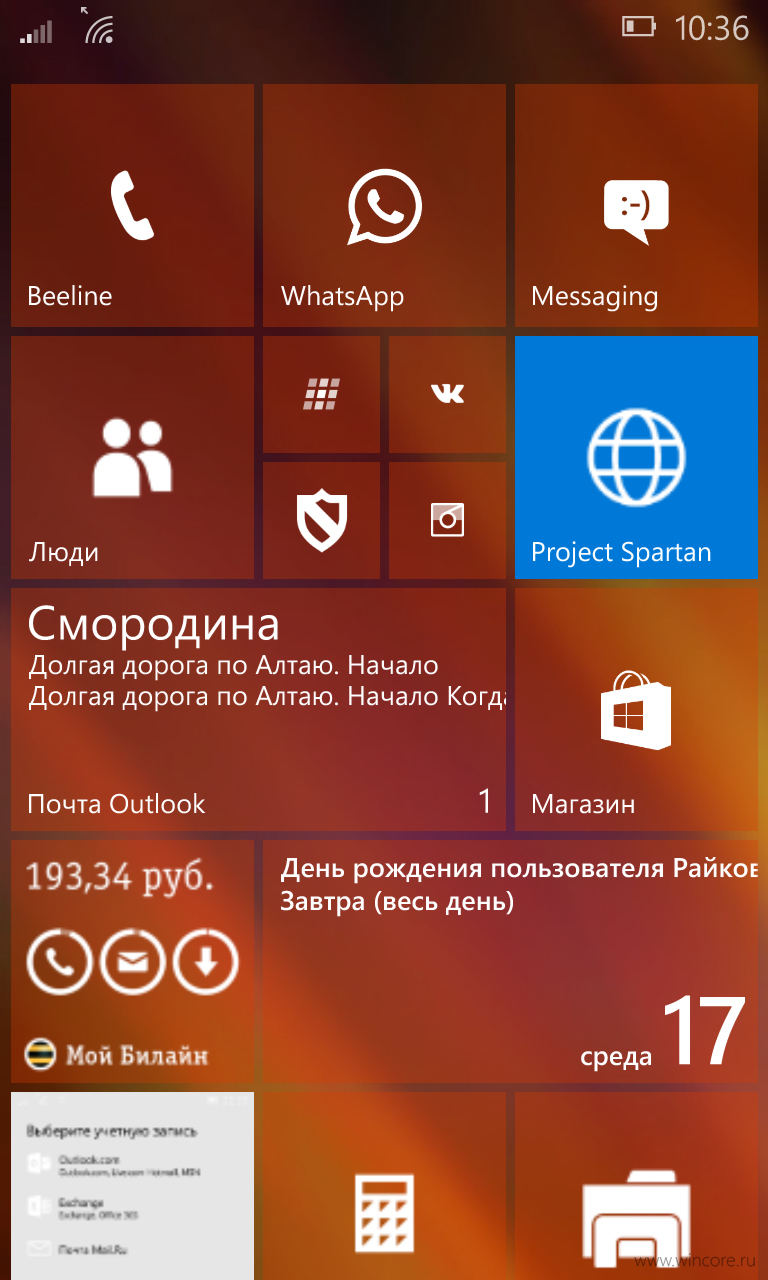Launch the calculator tile
768x1280 pixels.
pyautogui.click(x=384, y=1186)
